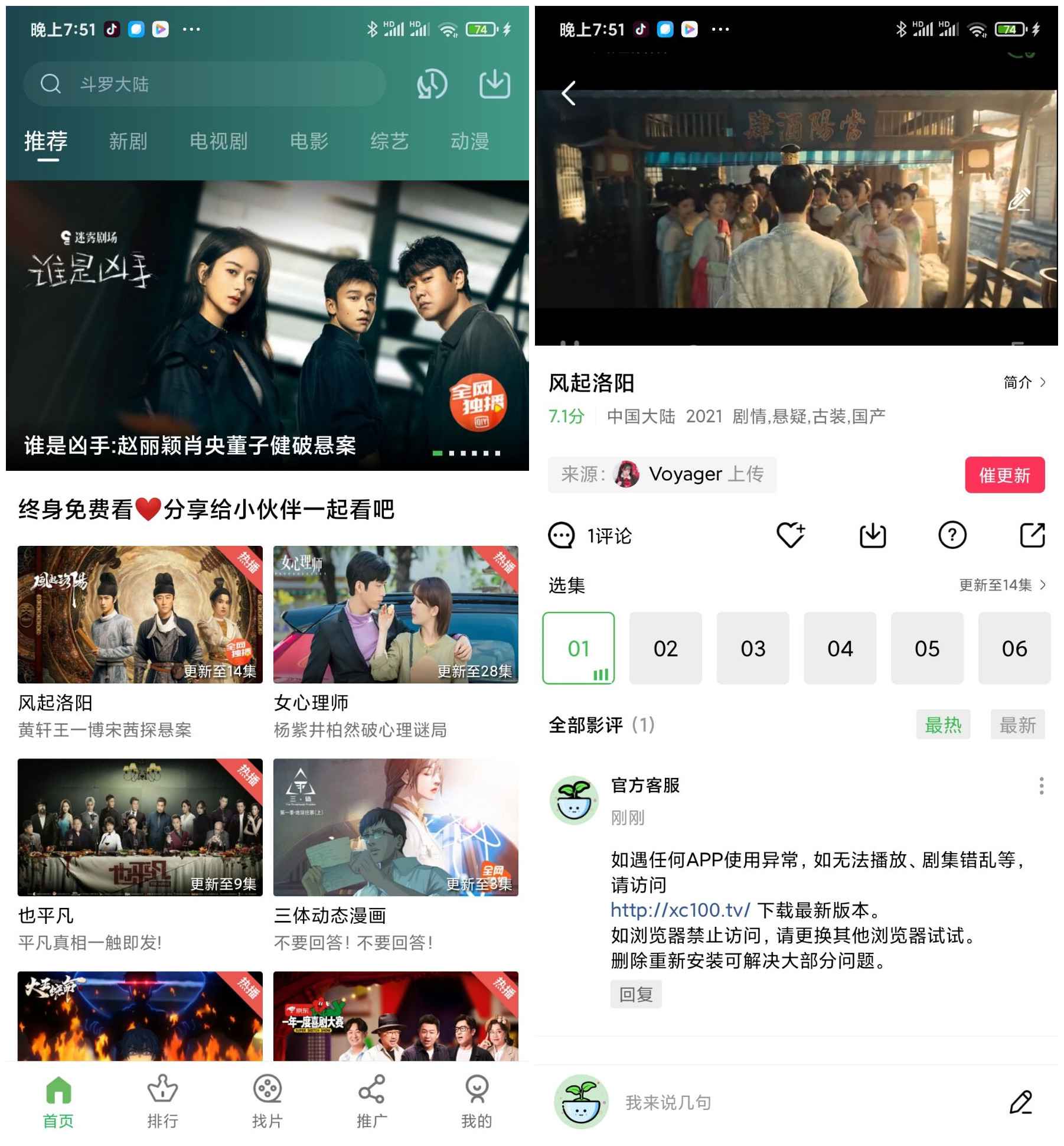Add 风起洛阳 to favorites

(x=790, y=535)
